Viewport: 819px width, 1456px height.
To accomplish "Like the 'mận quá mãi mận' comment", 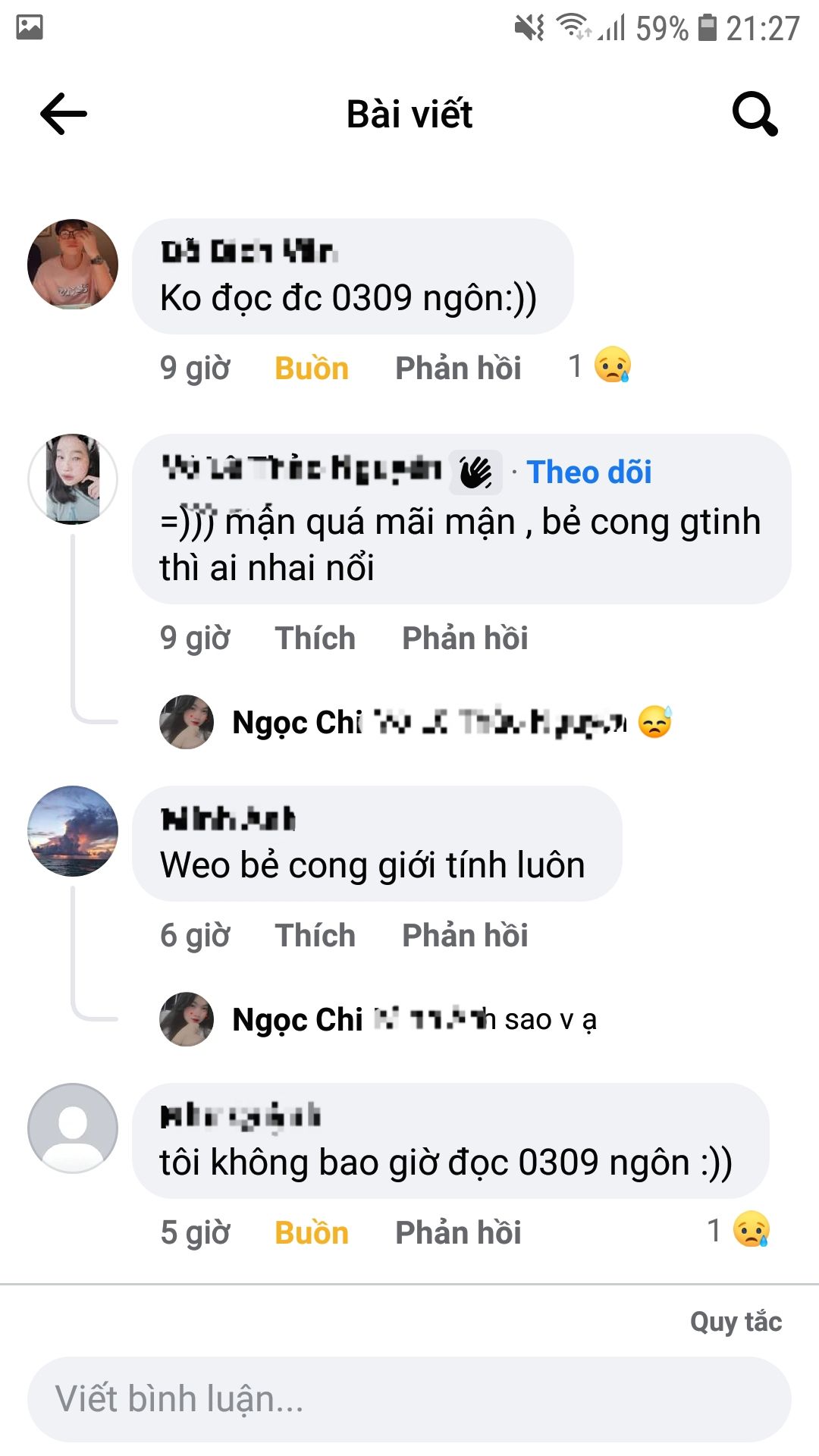I will click(x=315, y=638).
